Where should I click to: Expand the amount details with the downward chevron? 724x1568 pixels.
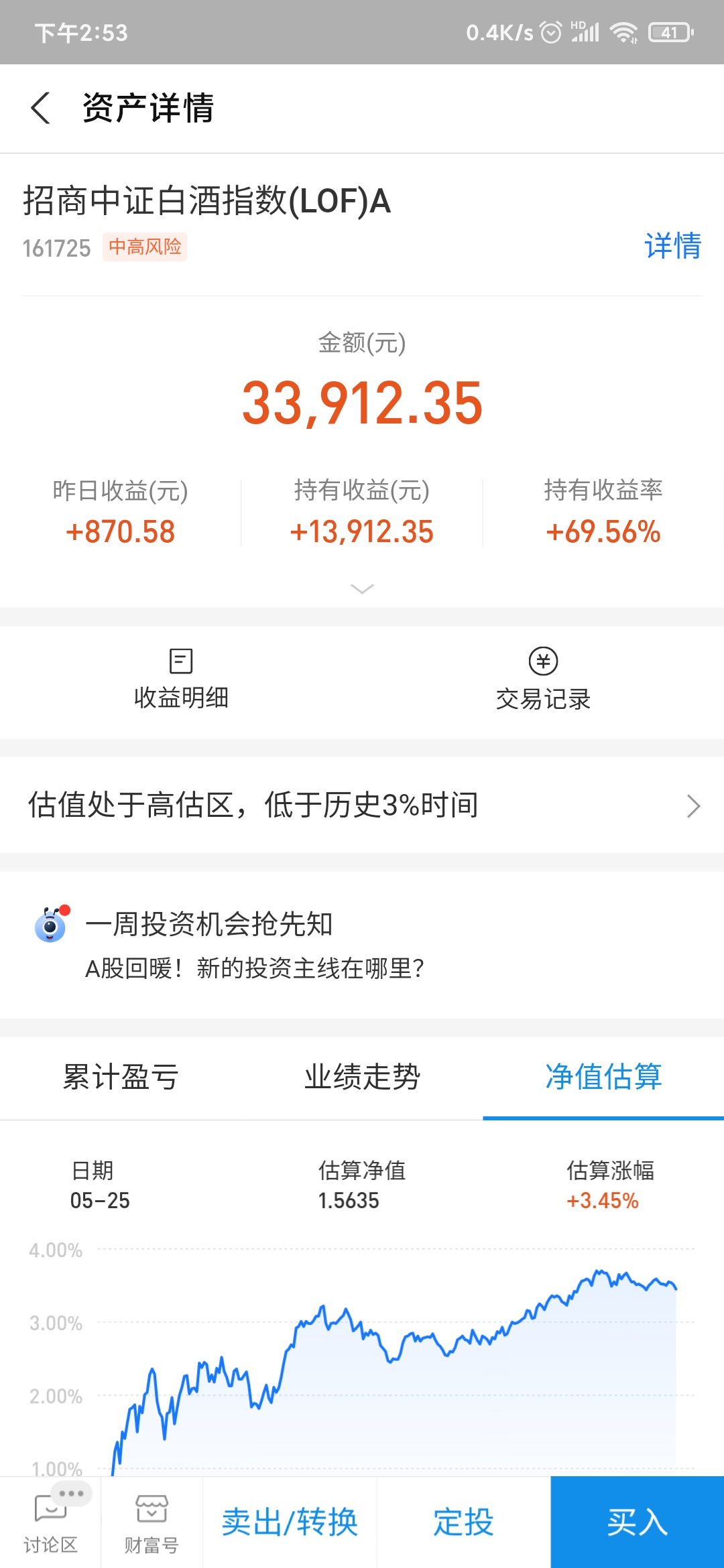coord(362,589)
